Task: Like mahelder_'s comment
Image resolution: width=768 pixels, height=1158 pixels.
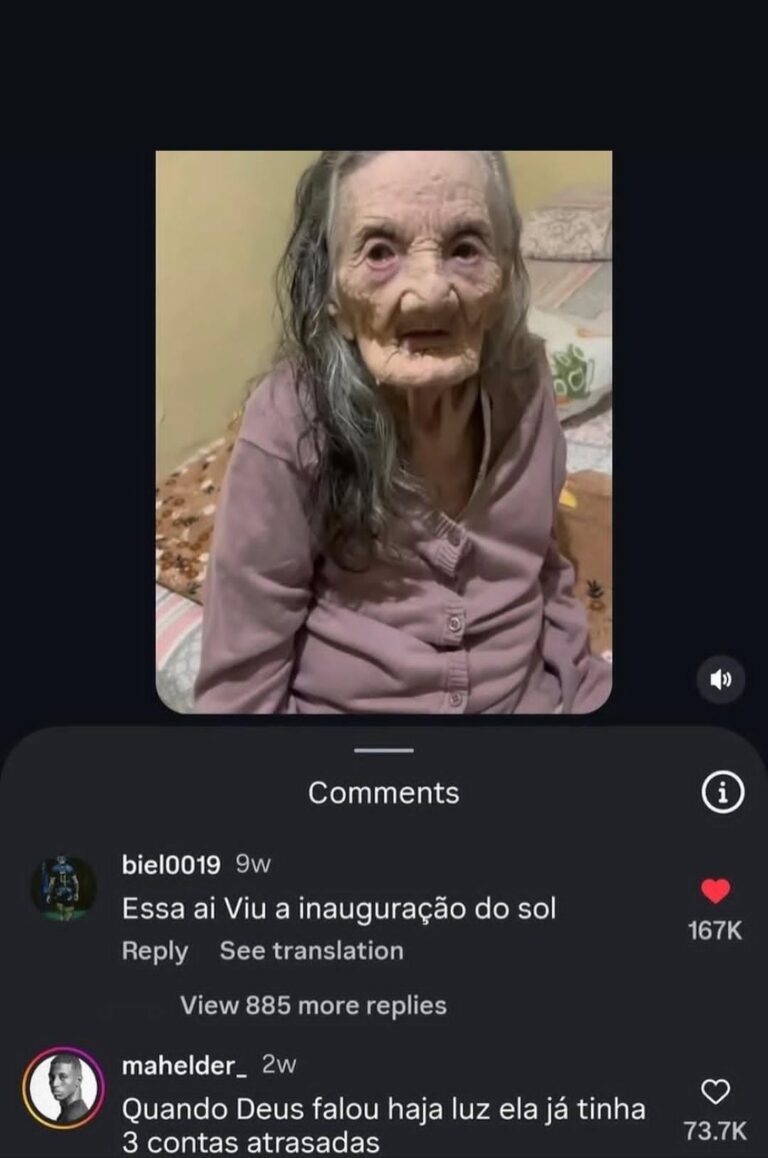Action: [x=716, y=1092]
